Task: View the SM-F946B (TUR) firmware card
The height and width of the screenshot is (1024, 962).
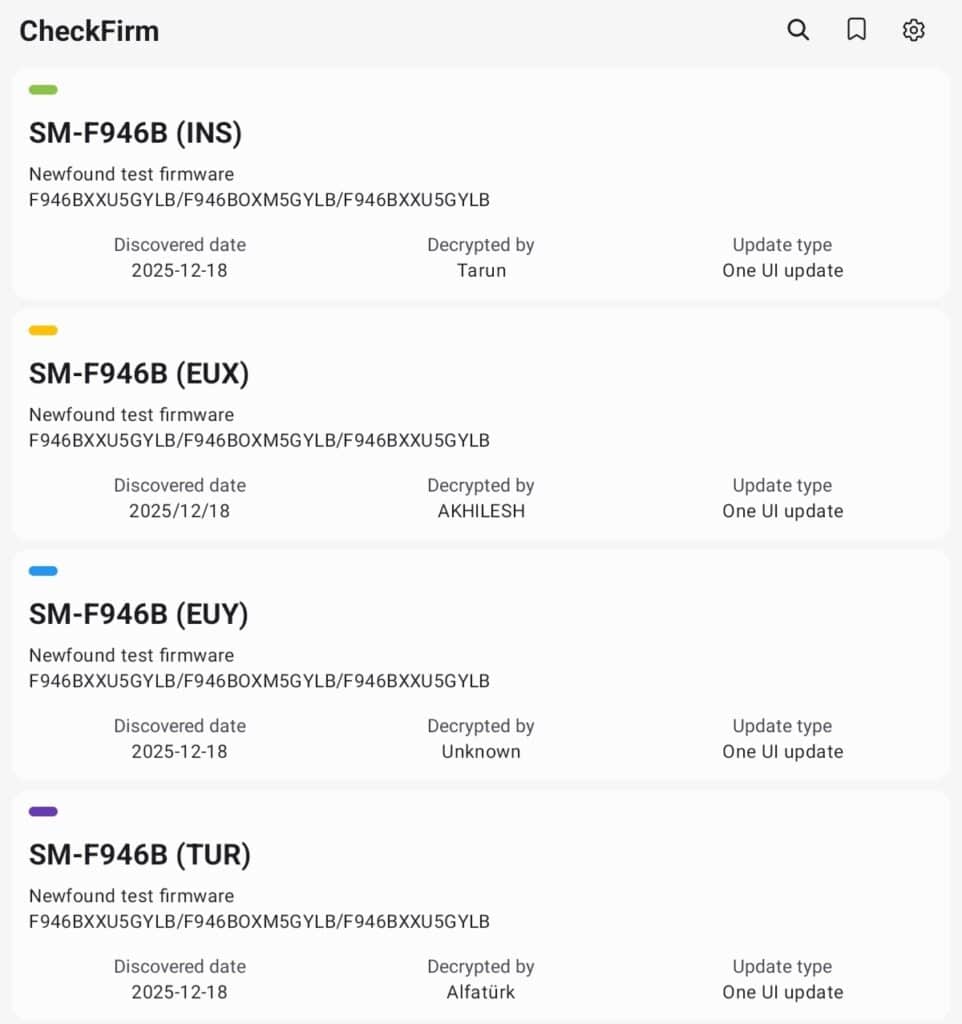Action: point(480,905)
